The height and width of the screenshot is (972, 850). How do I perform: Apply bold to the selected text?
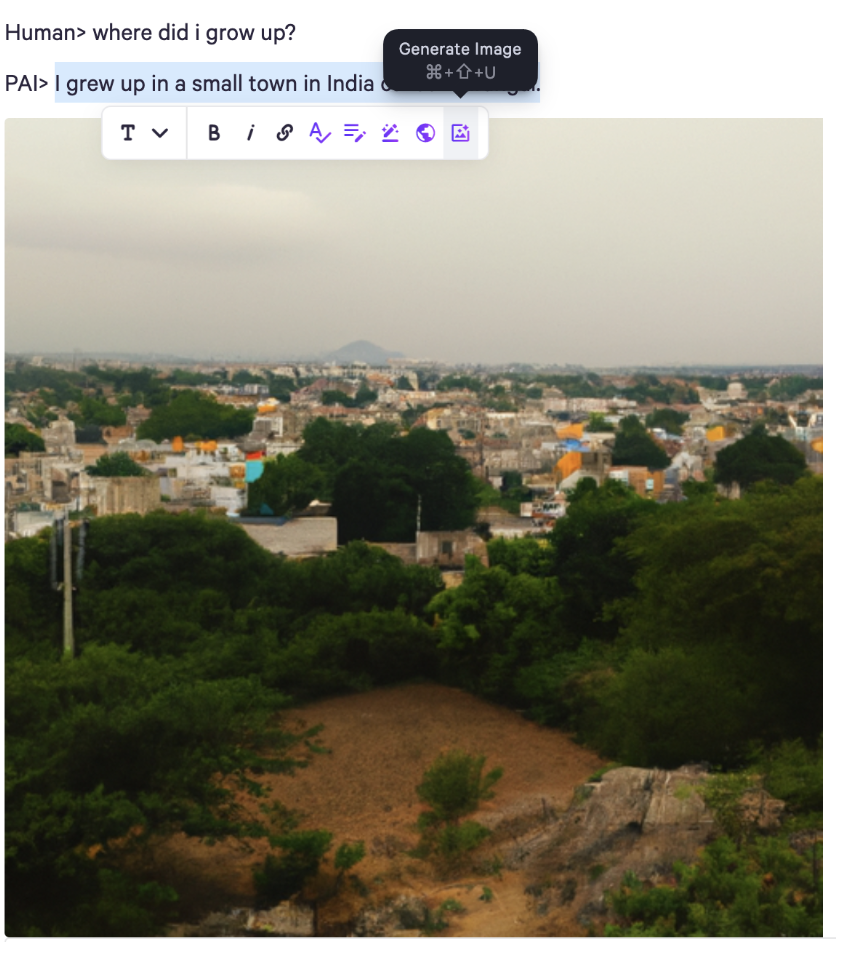[x=213, y=133]
